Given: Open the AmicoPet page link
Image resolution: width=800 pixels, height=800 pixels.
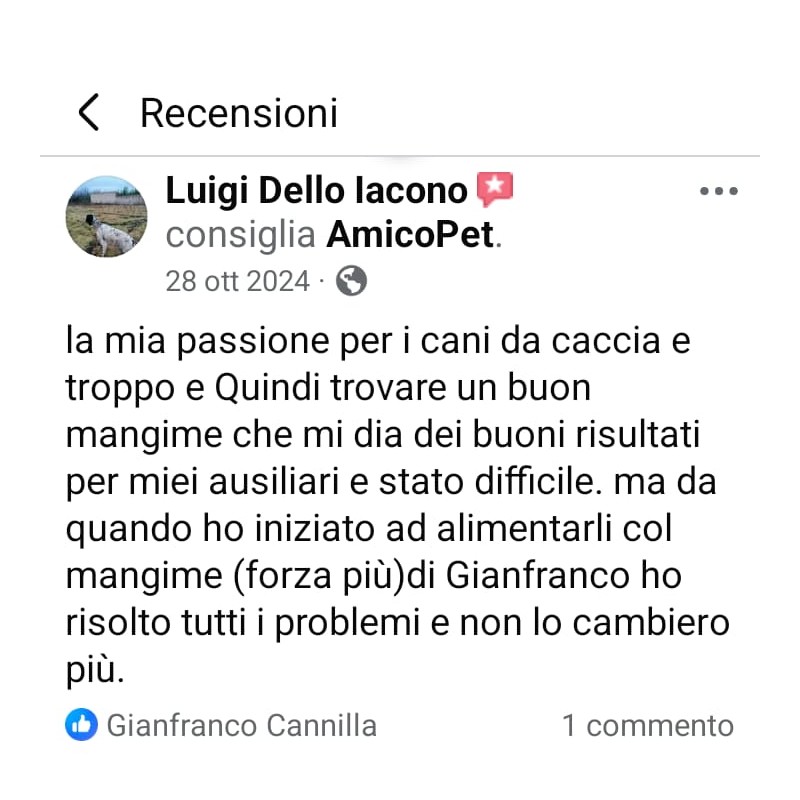Looking at the screenshot, I should (410, 236).
